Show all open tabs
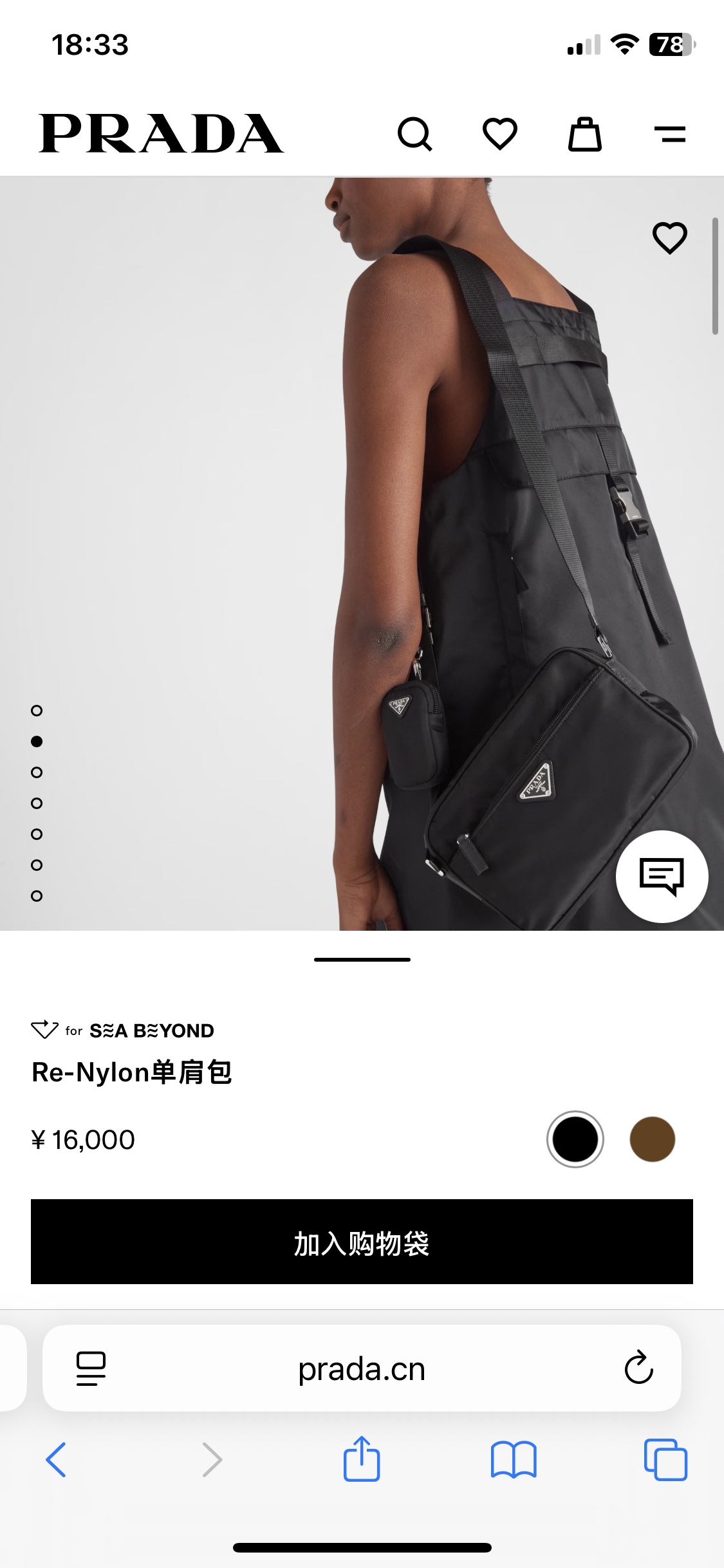Screen dimensions: 724x1568 pyautogui.click(x=665, y=1459)
